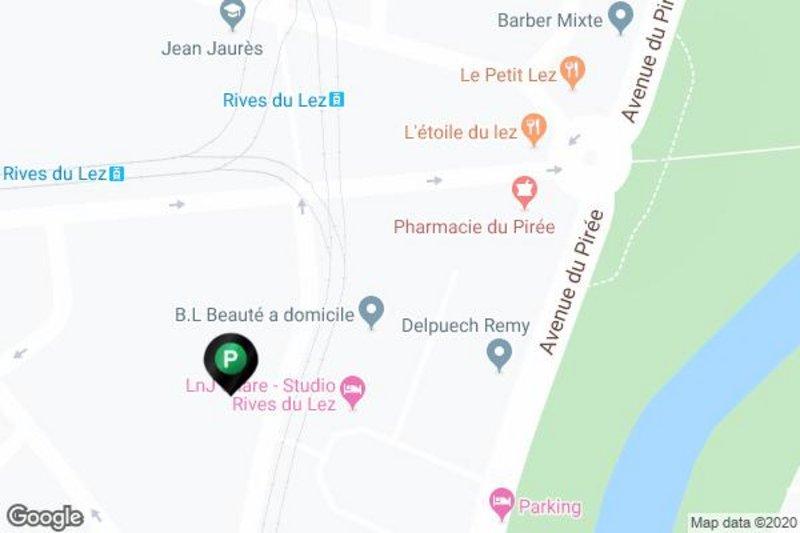Select the pink Parking lodging marker
The width and height of the screenshot is (800, 533).
tap(501, 500)
